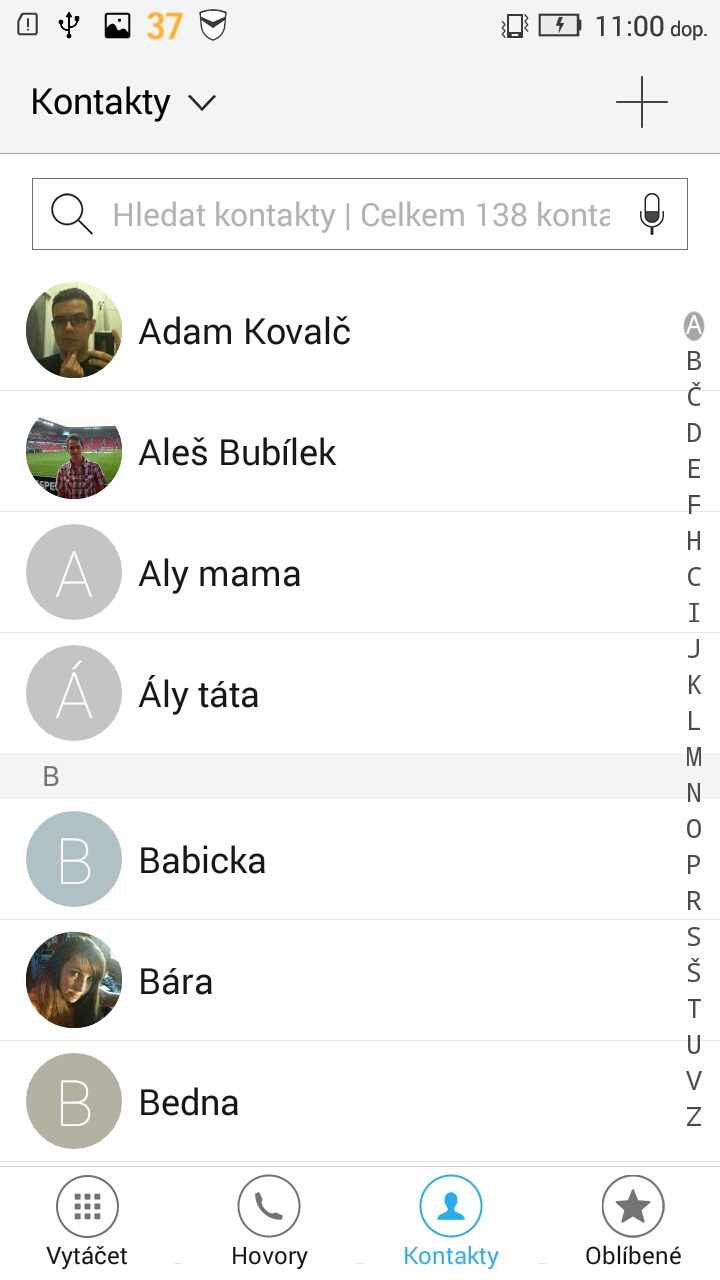This screenshot has width=720, height=1280.
Task: Switch to the Vytáčet dialer tab
Action: coord(88,1222)
